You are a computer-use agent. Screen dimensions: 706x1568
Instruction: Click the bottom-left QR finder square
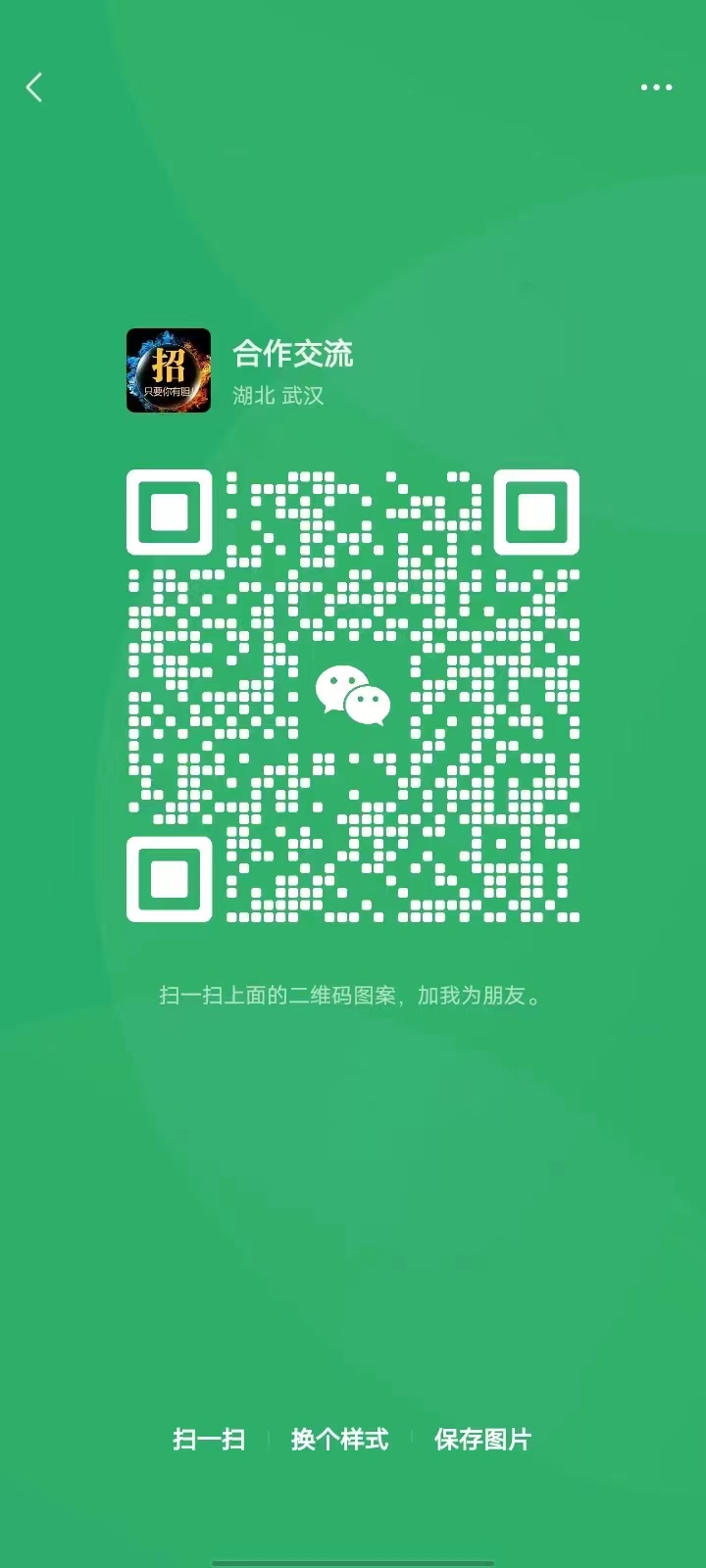(x=169, y=880)
